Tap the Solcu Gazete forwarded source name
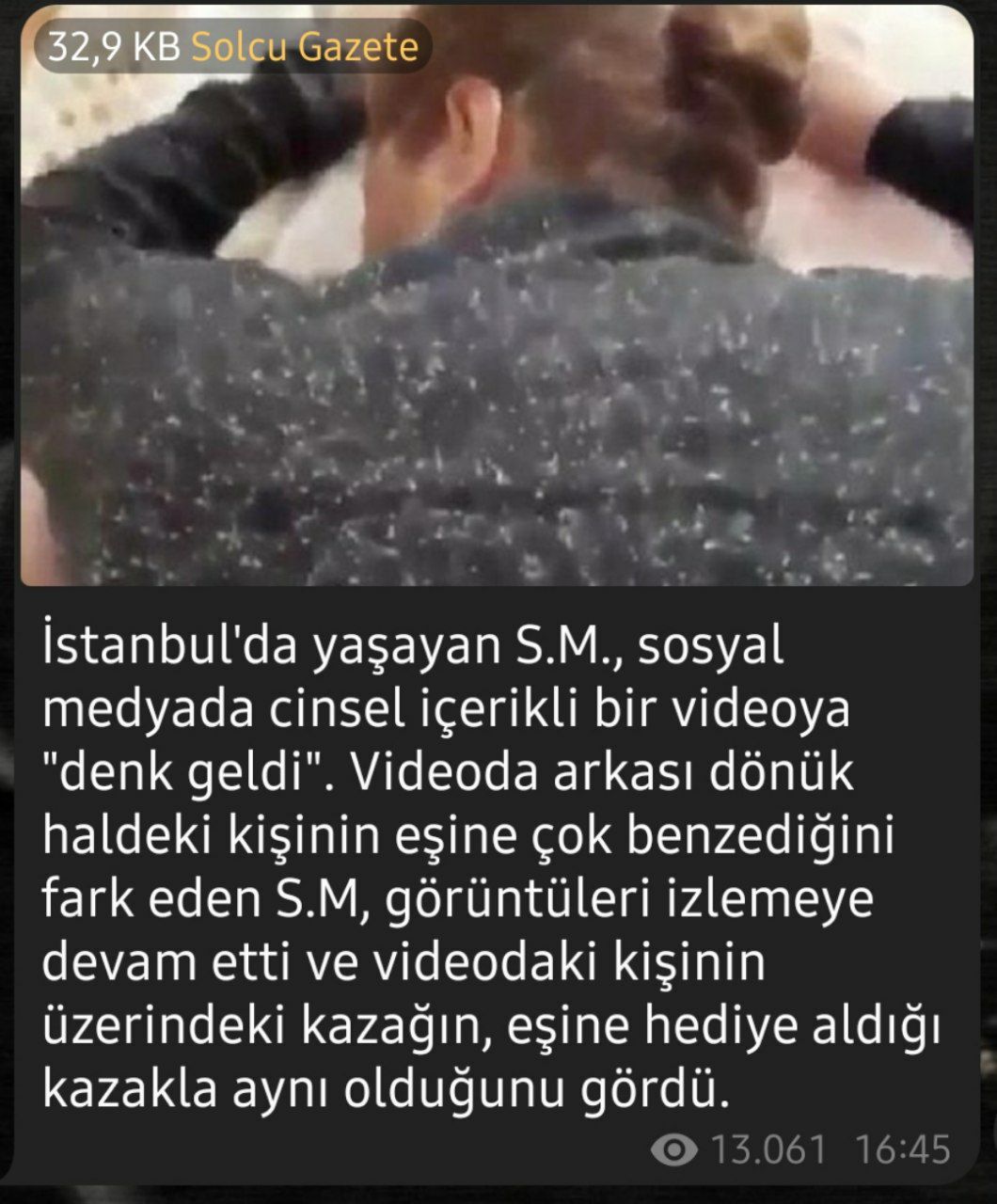 tap(304, 45)
